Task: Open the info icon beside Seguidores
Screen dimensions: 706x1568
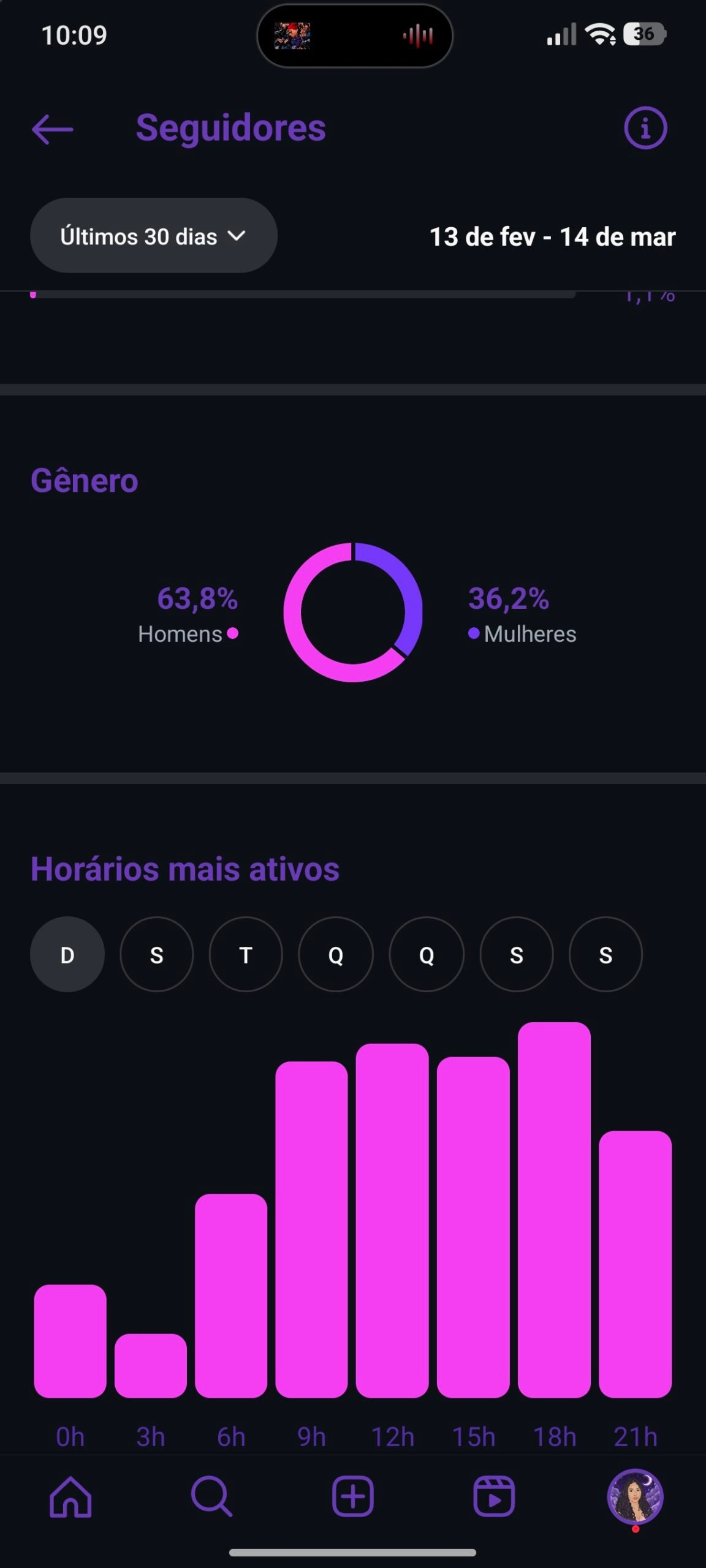Action: [645, 128]
